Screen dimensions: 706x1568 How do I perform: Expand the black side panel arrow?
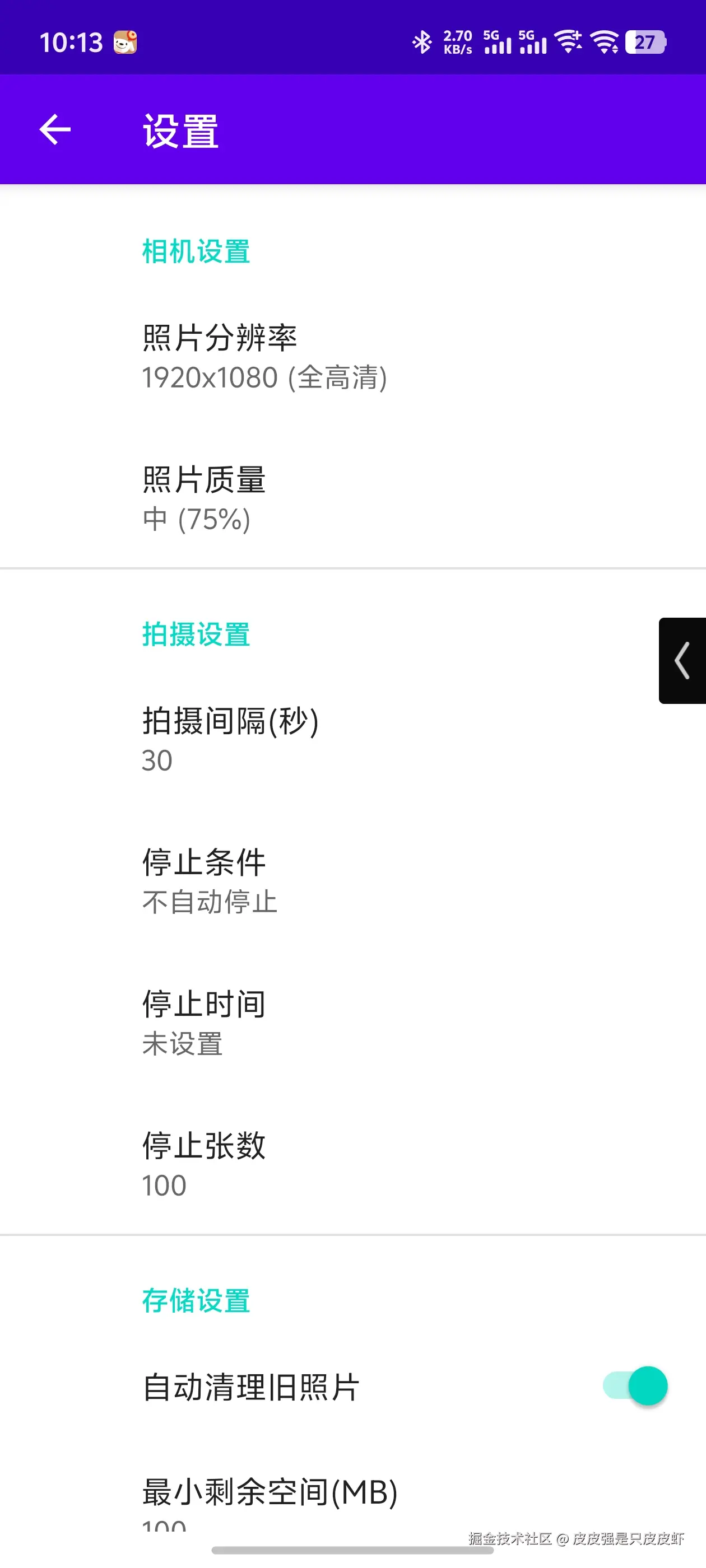pyautogui.click(x=682, y=660)
